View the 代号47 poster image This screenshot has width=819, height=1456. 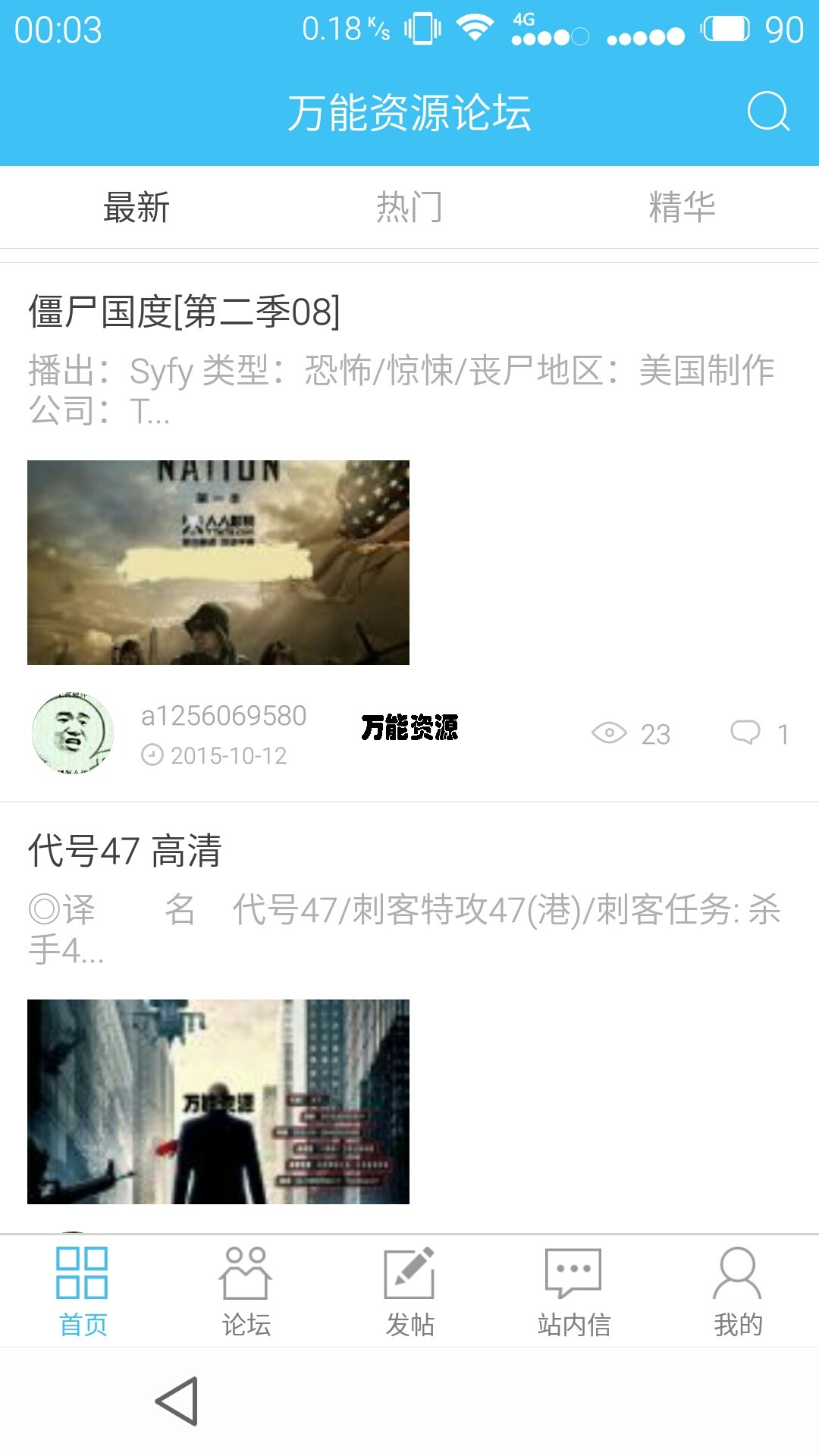pyautogui.click(x=218, y=1101)
